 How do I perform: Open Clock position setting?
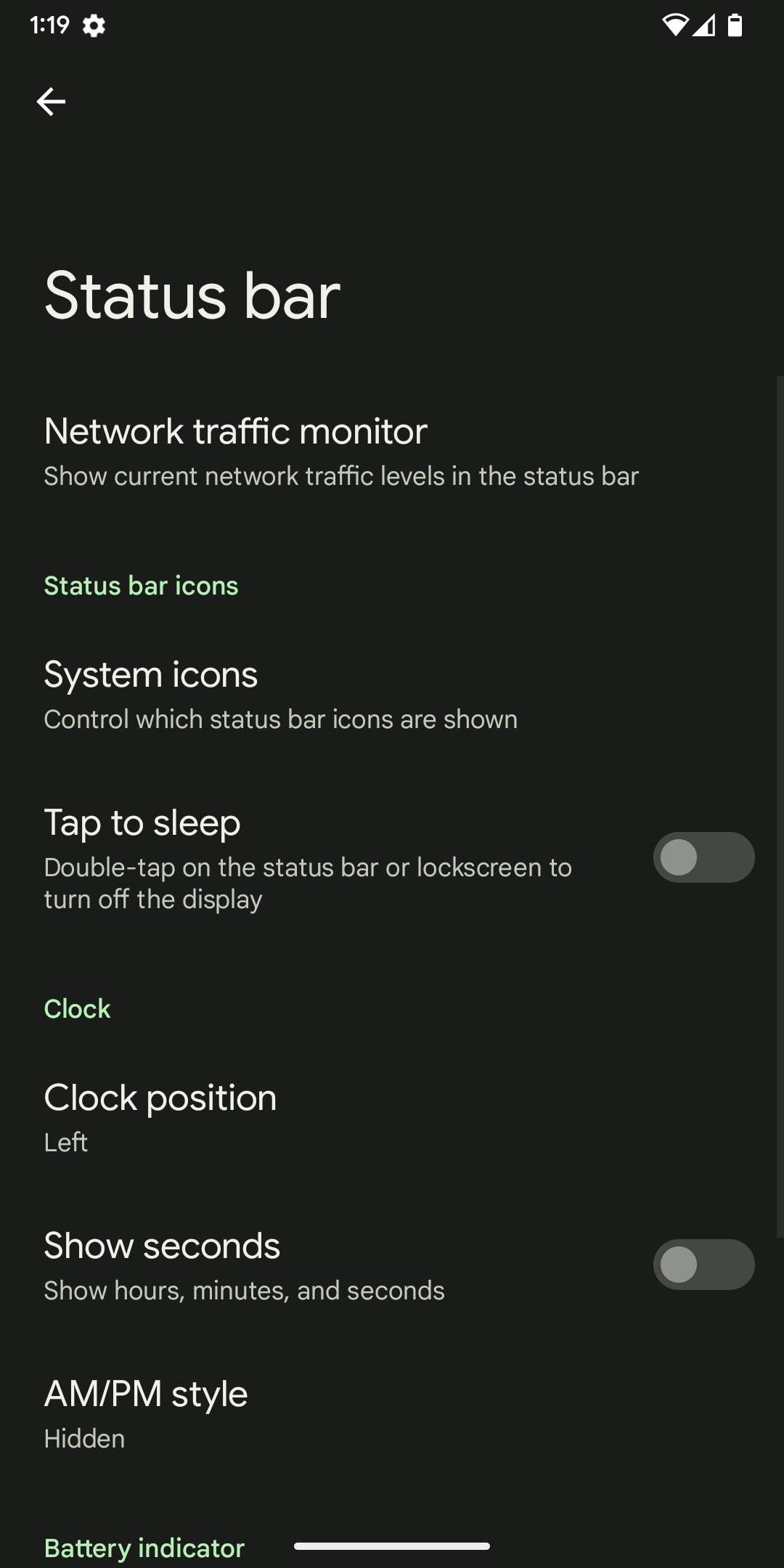392,1118
